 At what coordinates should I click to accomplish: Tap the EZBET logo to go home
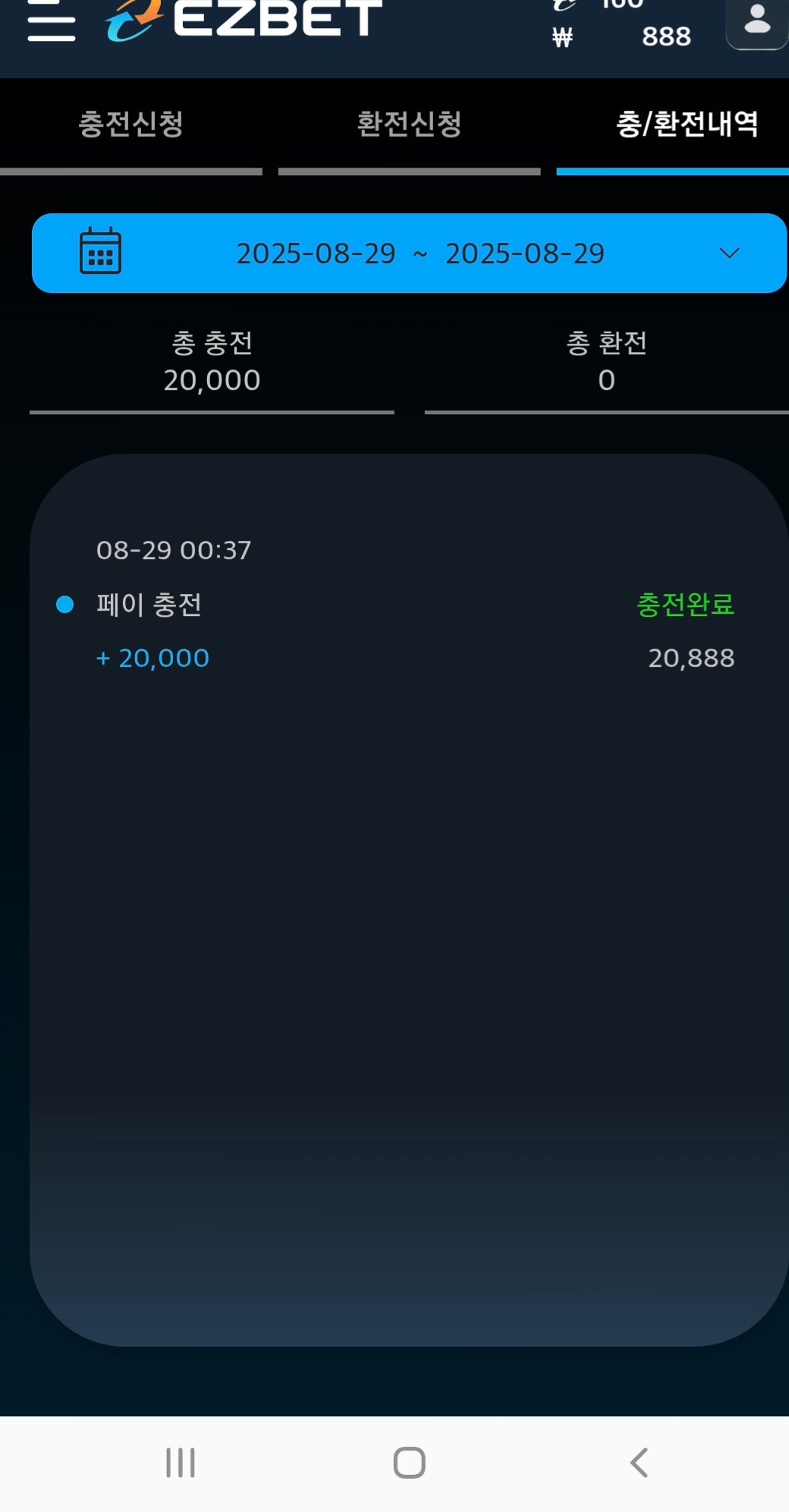(244, 18)
